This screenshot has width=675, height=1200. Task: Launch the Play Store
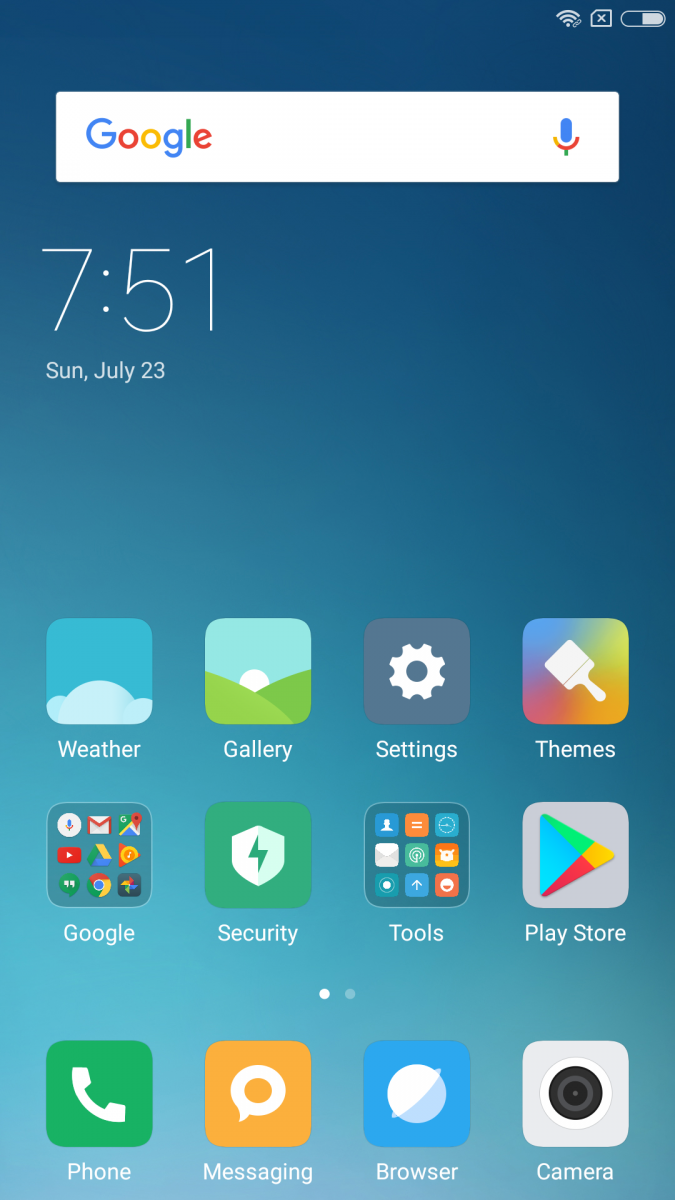coord(575,855)
